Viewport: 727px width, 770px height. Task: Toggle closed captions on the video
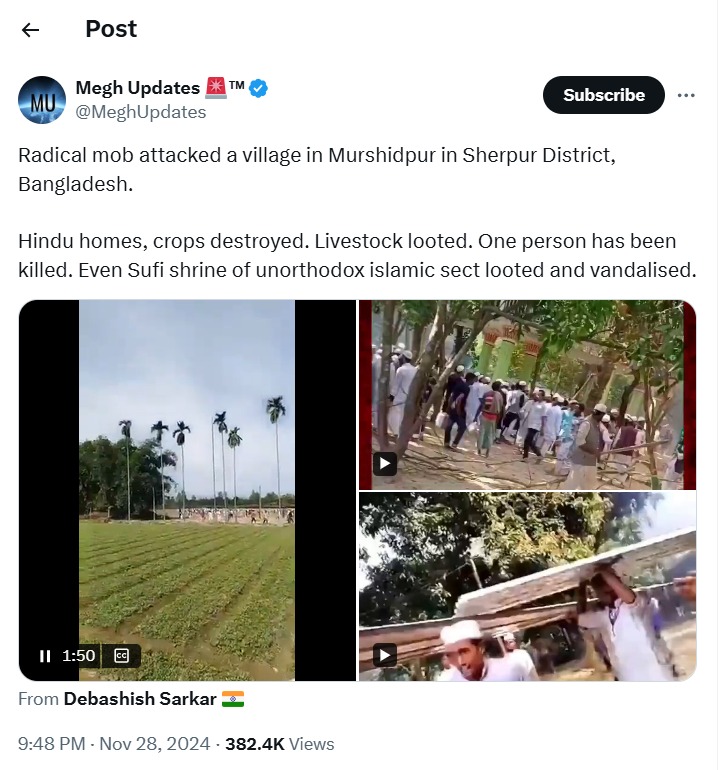coord(122,656)
